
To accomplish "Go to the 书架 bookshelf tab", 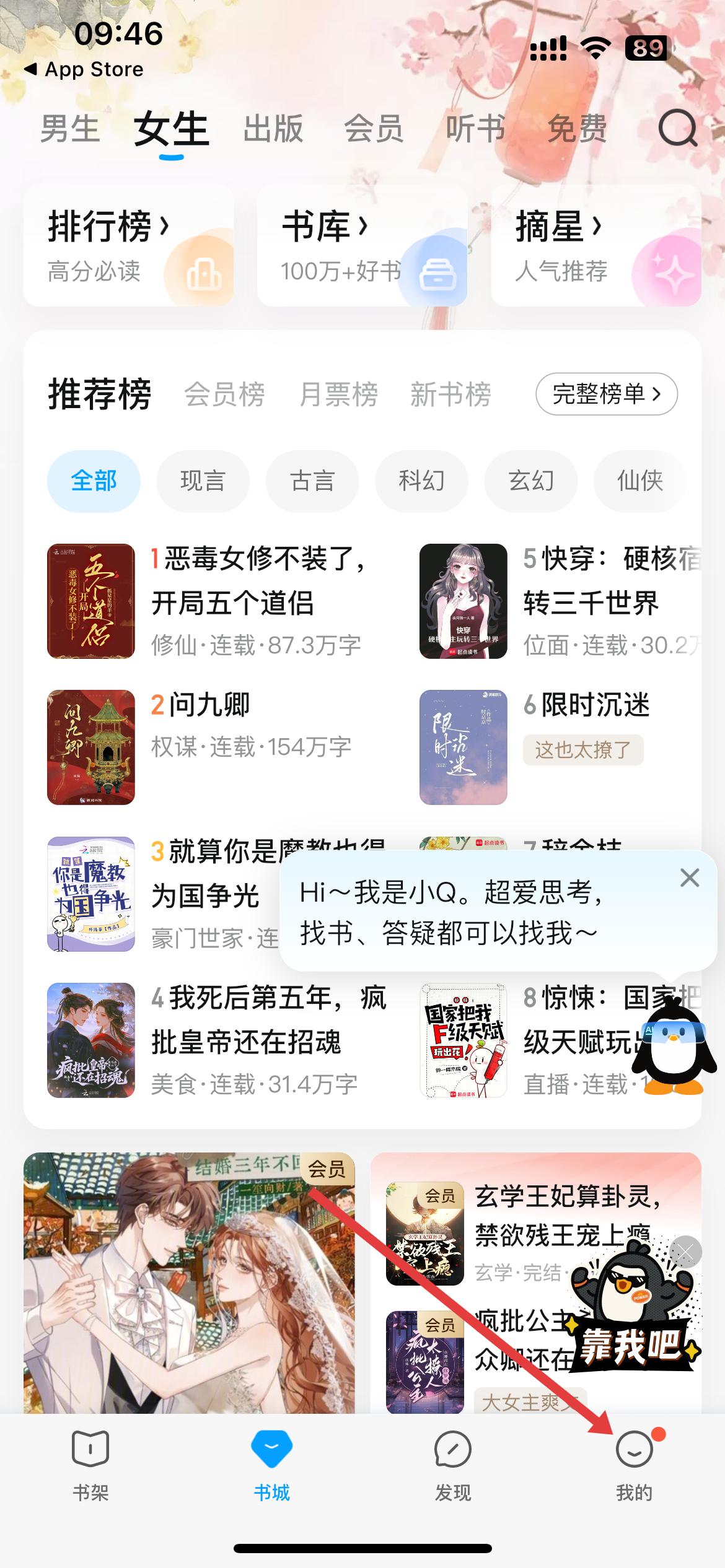I will point(90,1465).
